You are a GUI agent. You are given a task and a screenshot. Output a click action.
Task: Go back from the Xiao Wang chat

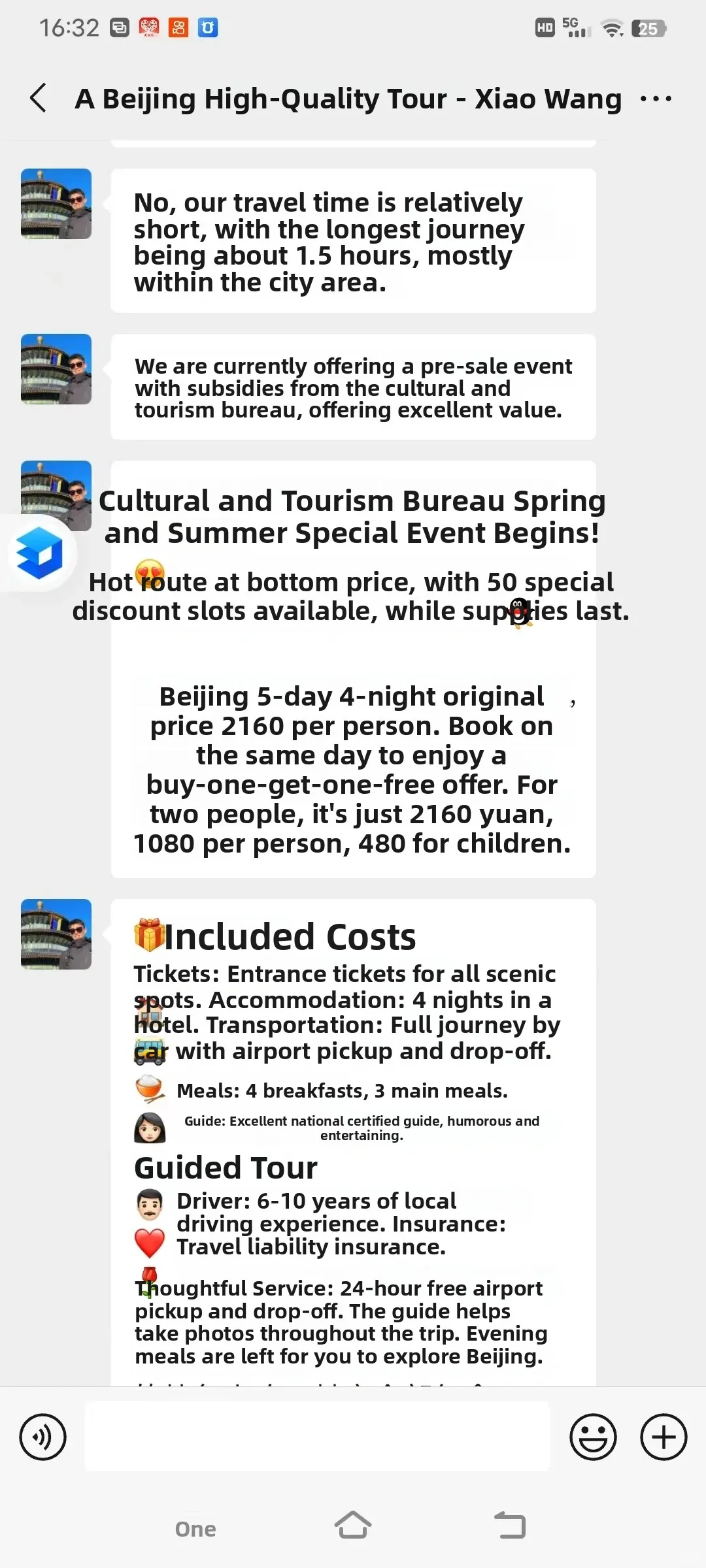click(39, 99)
